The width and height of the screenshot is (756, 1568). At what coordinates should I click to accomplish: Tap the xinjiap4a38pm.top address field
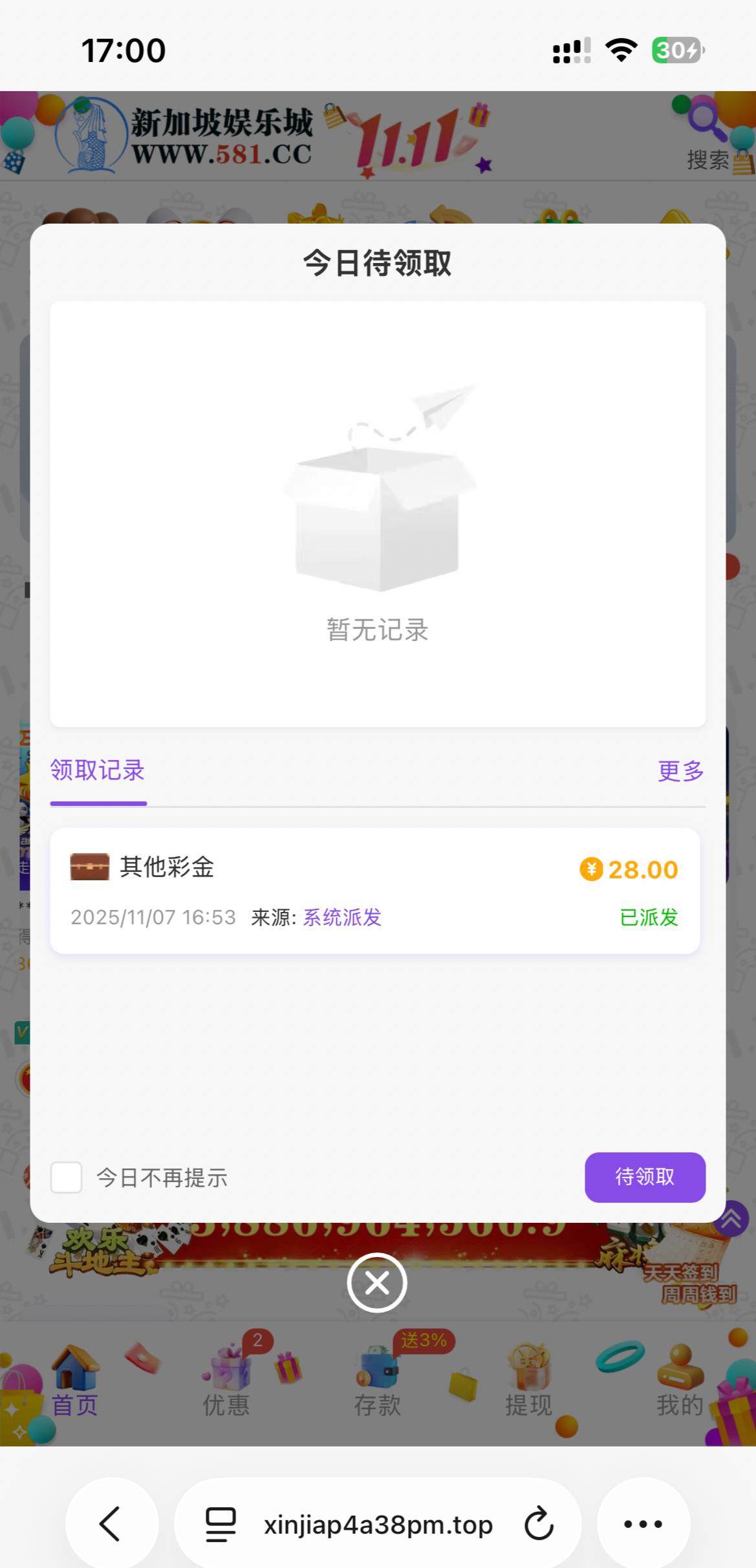(x=378, y=1523)
